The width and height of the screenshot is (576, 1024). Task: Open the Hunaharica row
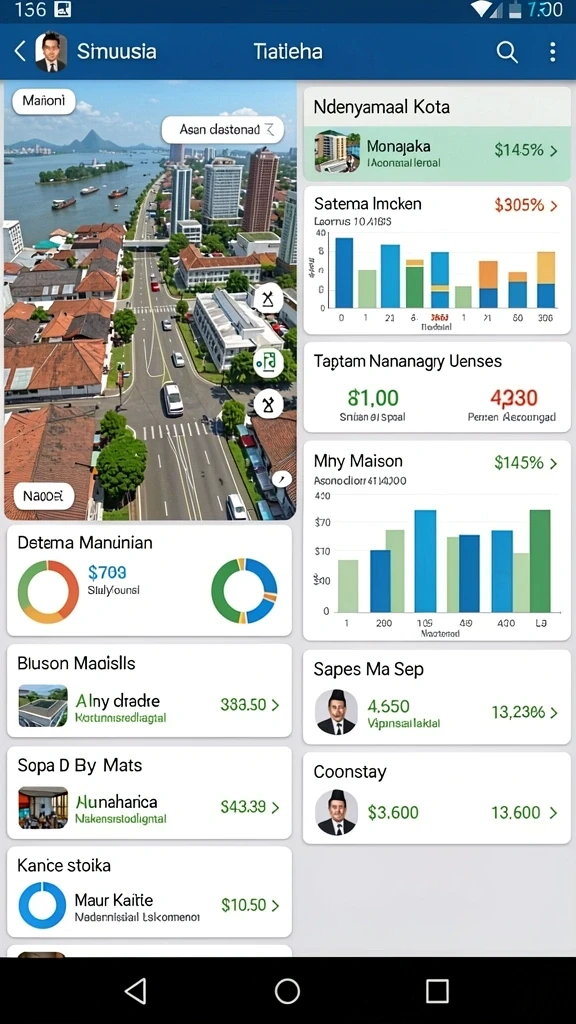coord(149,808)
